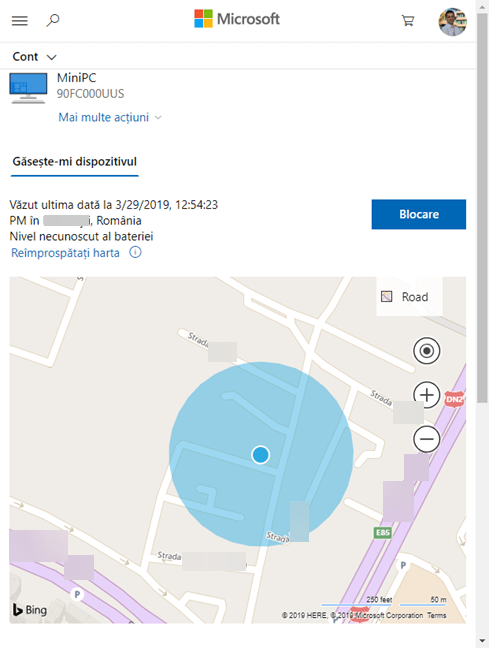Tap Reîmprospătați harta link

[65, 253]
